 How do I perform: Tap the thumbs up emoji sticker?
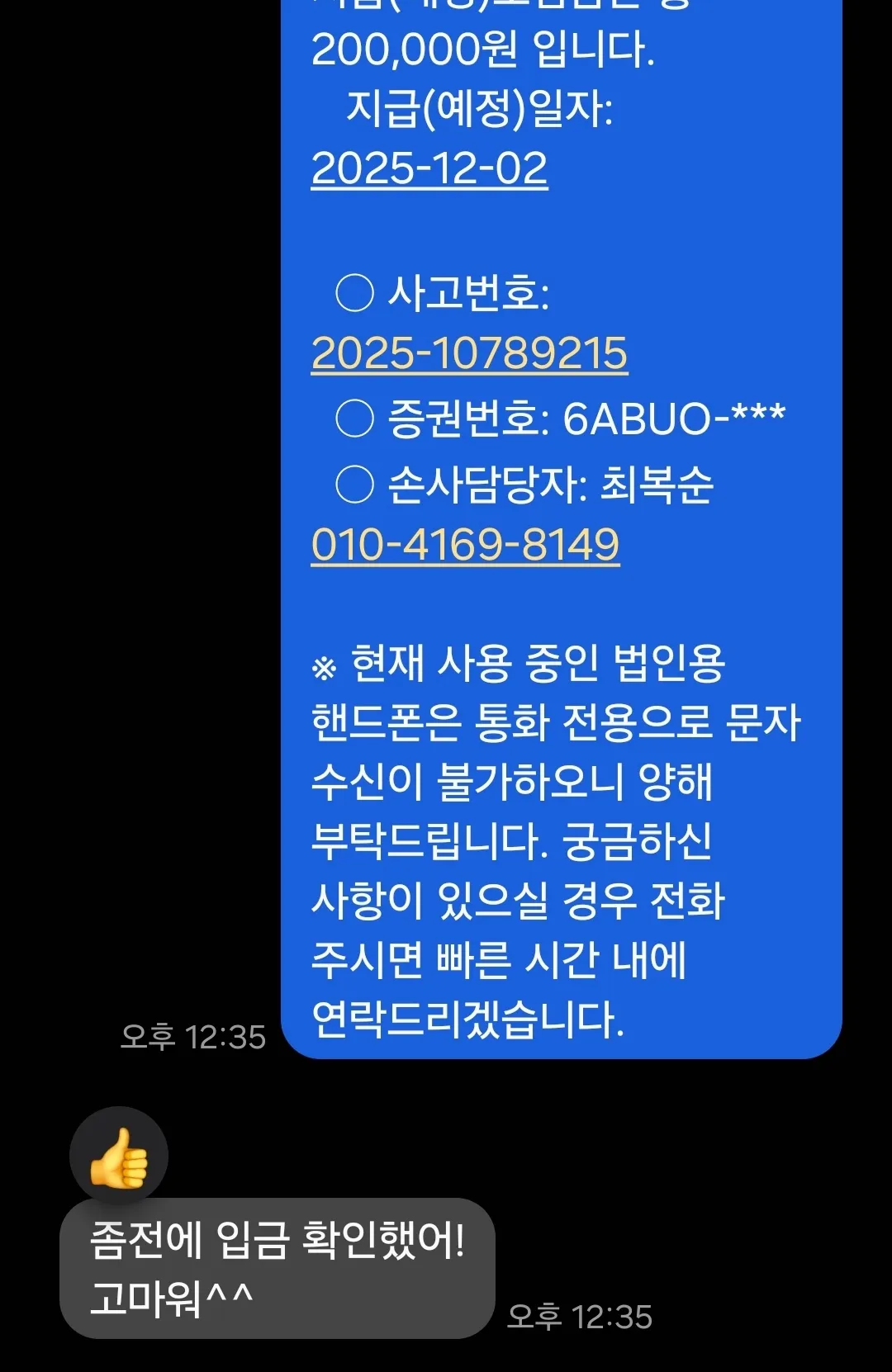pyautogui.click(x=117, y=1155)
